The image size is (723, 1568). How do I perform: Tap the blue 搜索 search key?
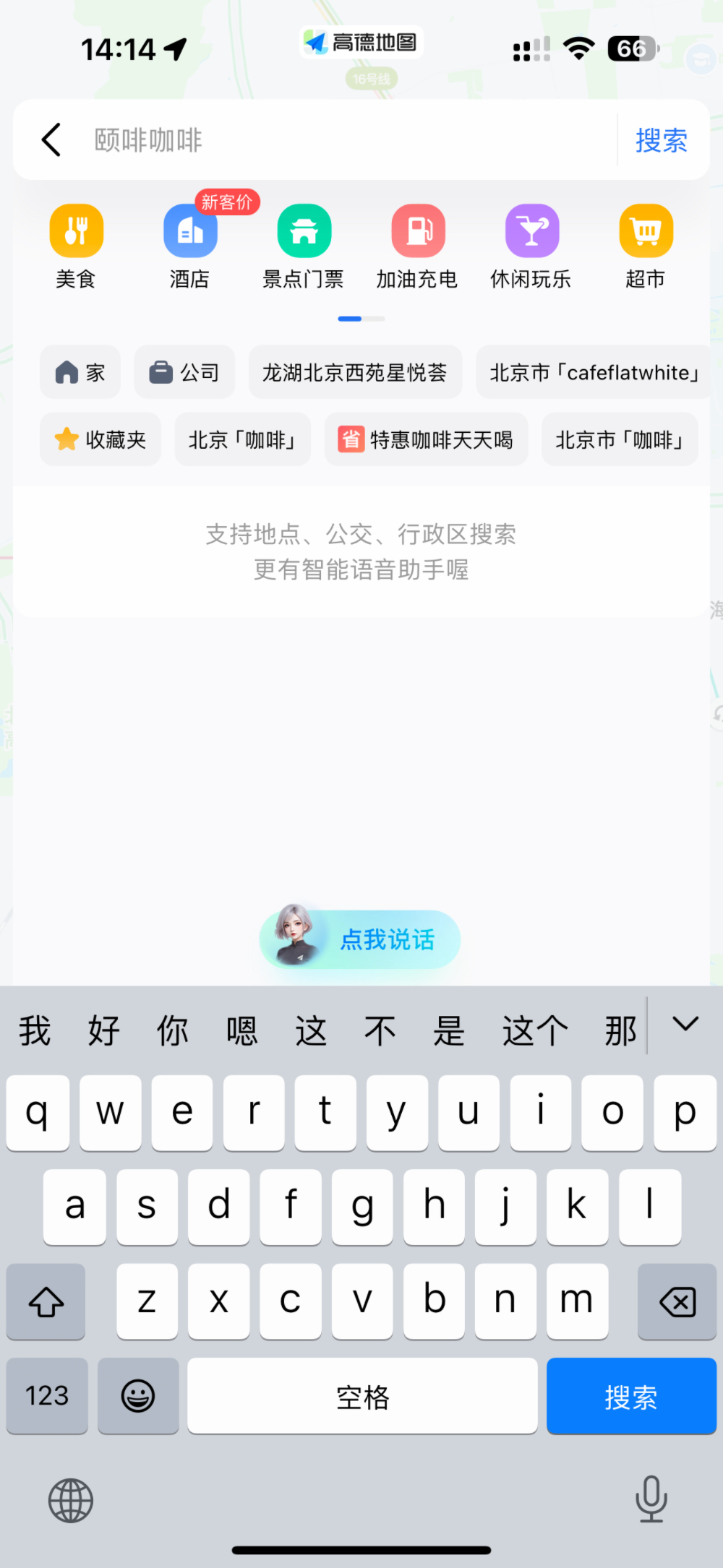(x=630, y=1396)
